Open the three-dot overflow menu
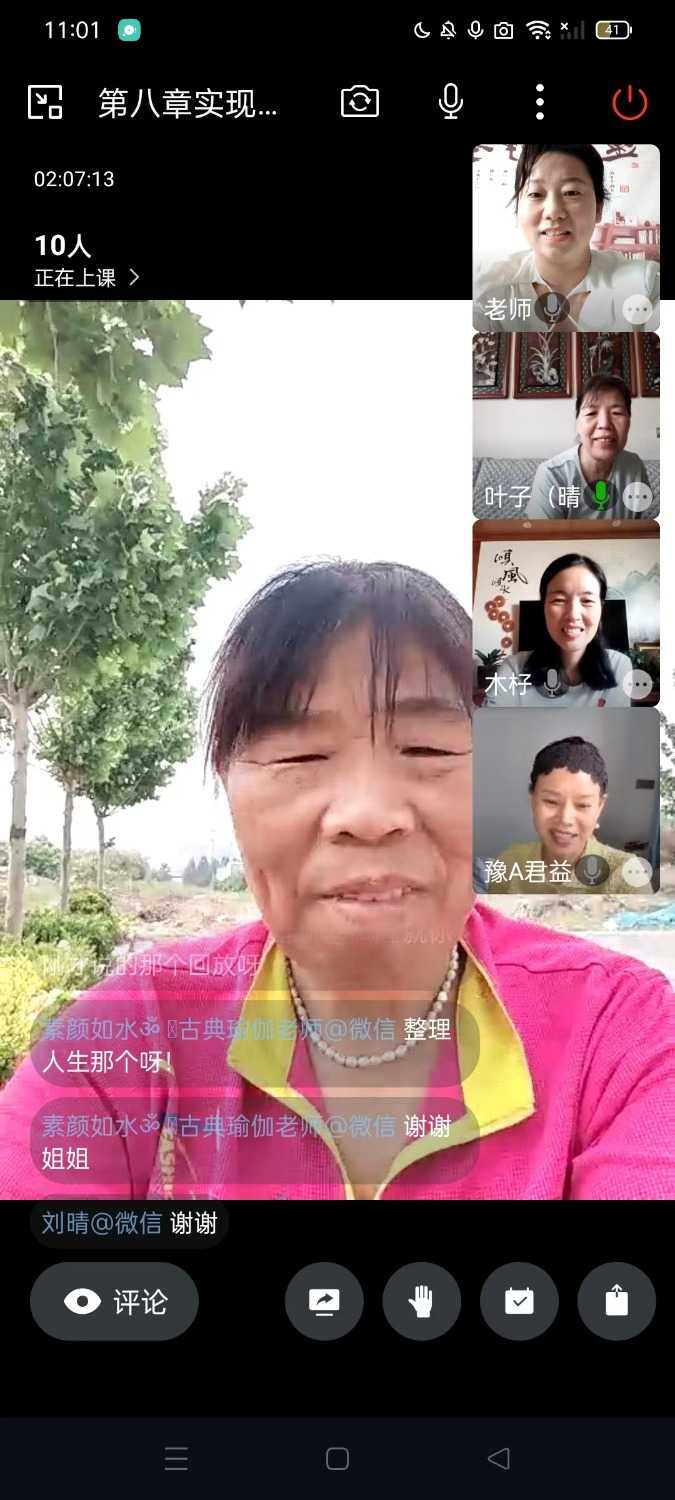Screen dimensions: 675x1500 [x=540, y=102]
